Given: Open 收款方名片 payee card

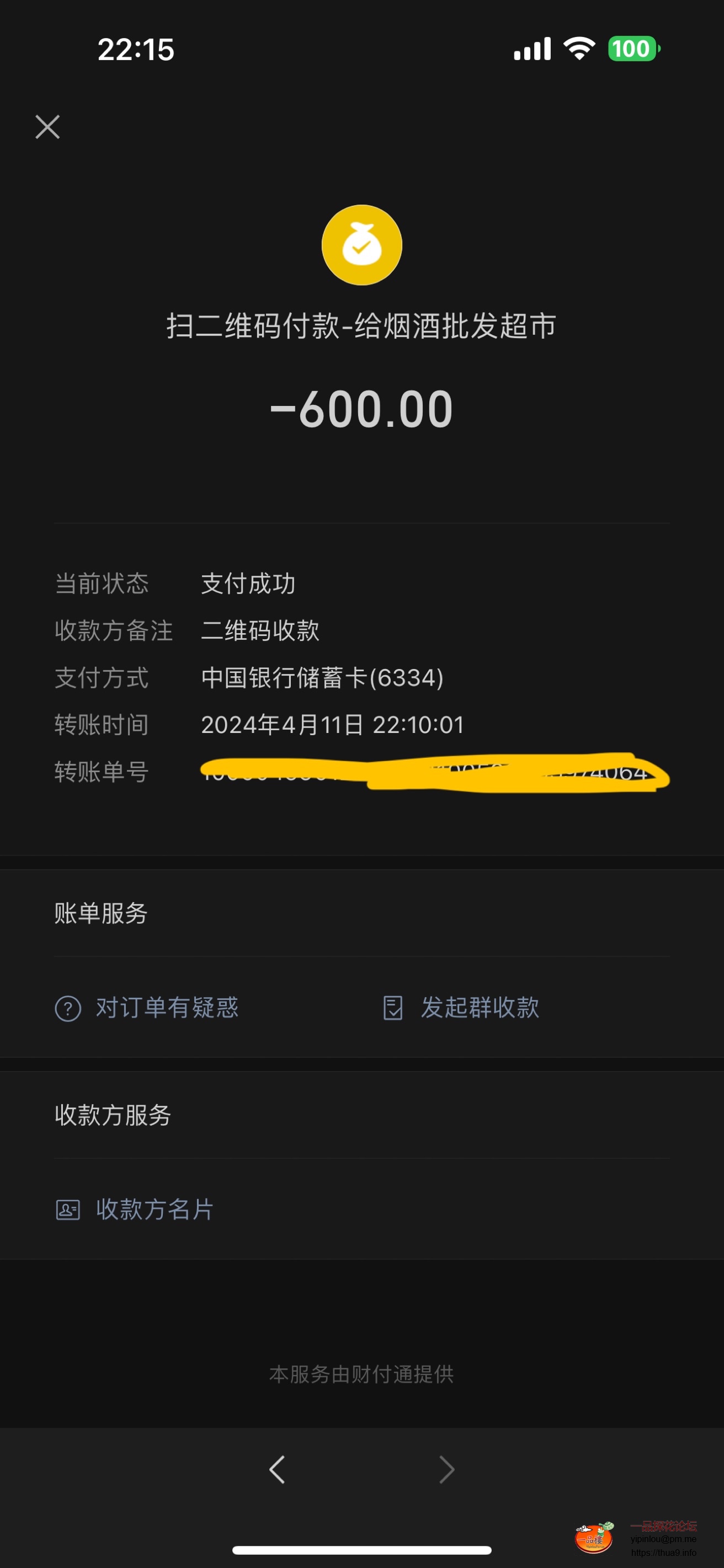Looking at the screenshot, I should point(135,1210).
